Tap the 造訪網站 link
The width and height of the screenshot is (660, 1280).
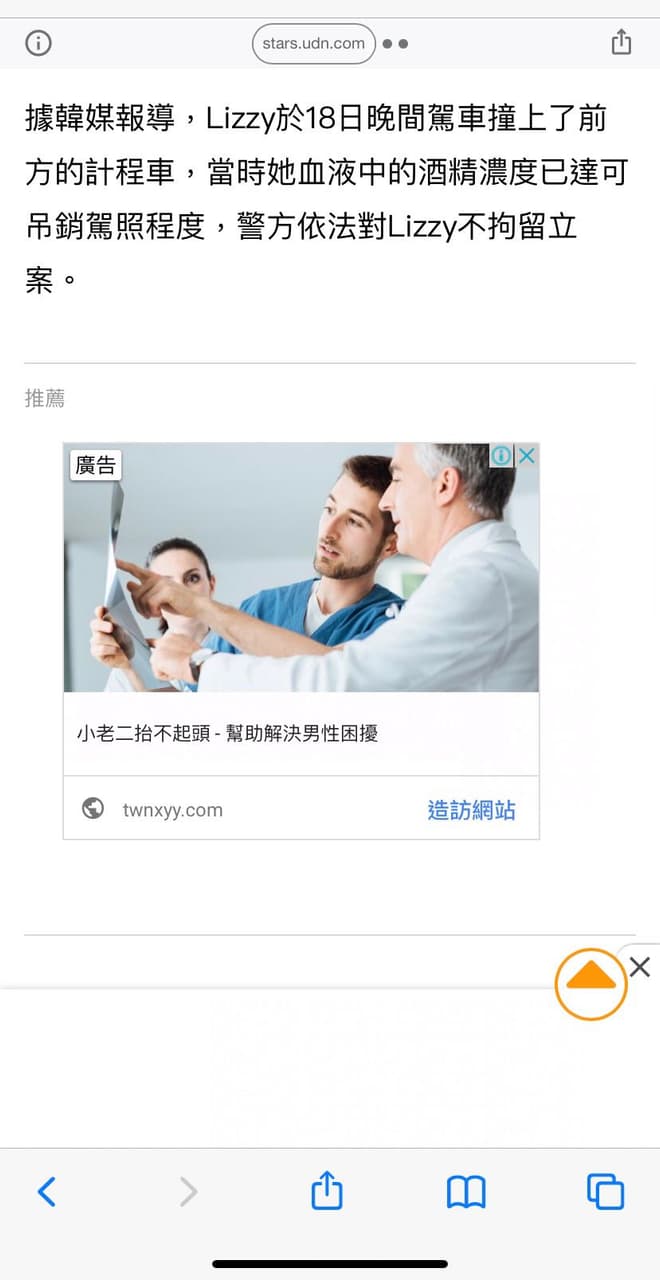[471, 810]
